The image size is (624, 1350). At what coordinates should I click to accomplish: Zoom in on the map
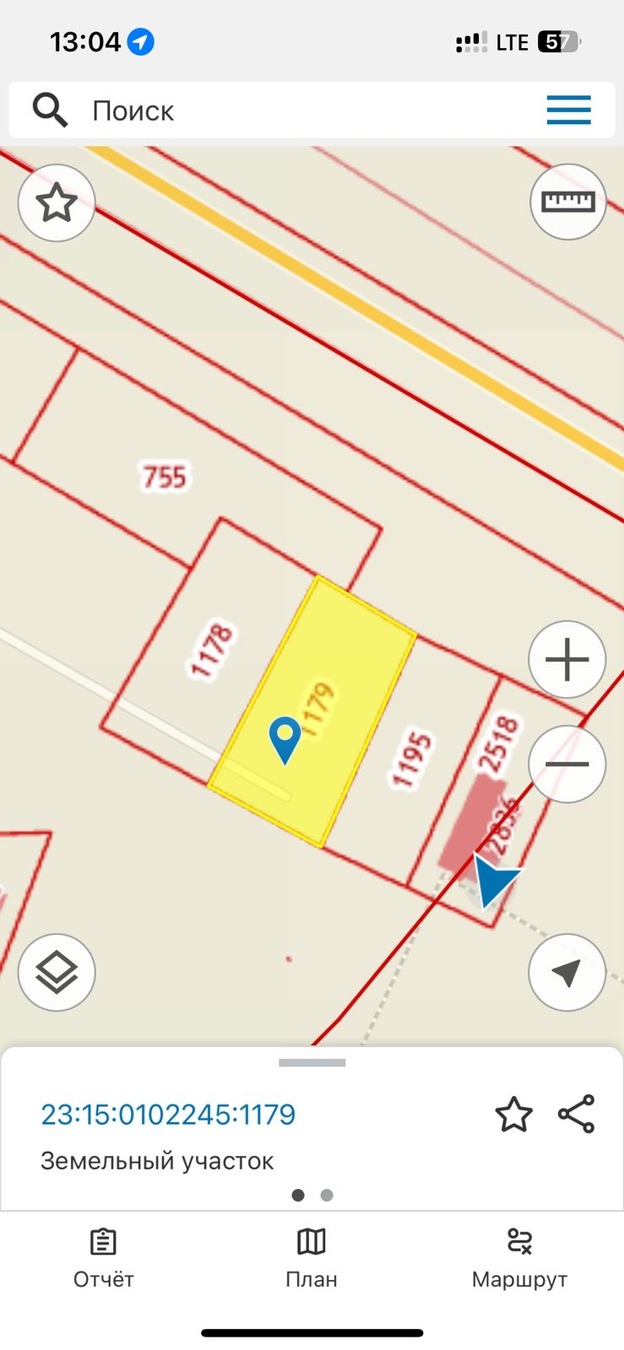(x=567, y=660)
